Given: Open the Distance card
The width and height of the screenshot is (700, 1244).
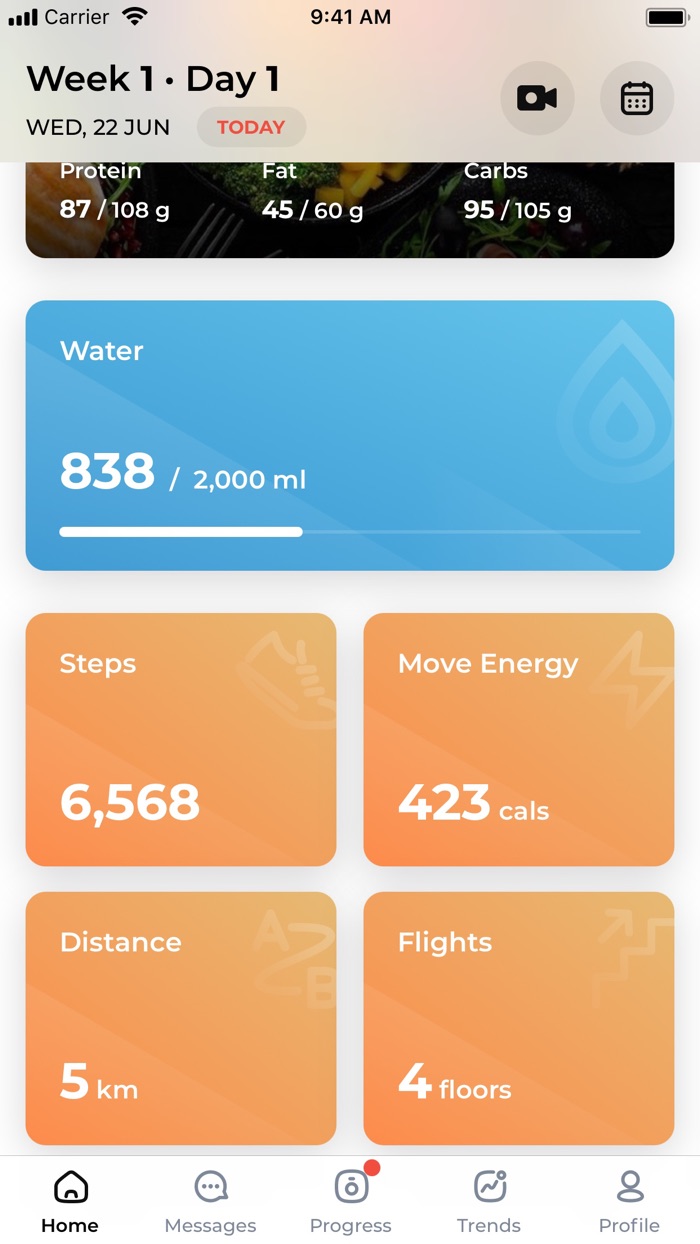Looking at the screenshot, I should 181,1018.
